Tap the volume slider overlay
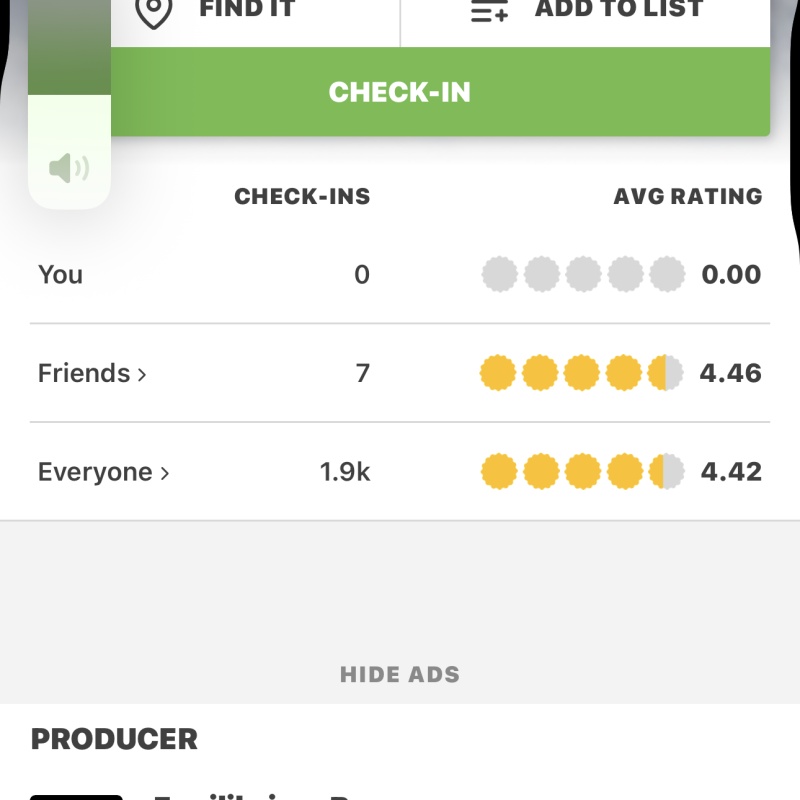800x800 pixels. click(69, 110)
